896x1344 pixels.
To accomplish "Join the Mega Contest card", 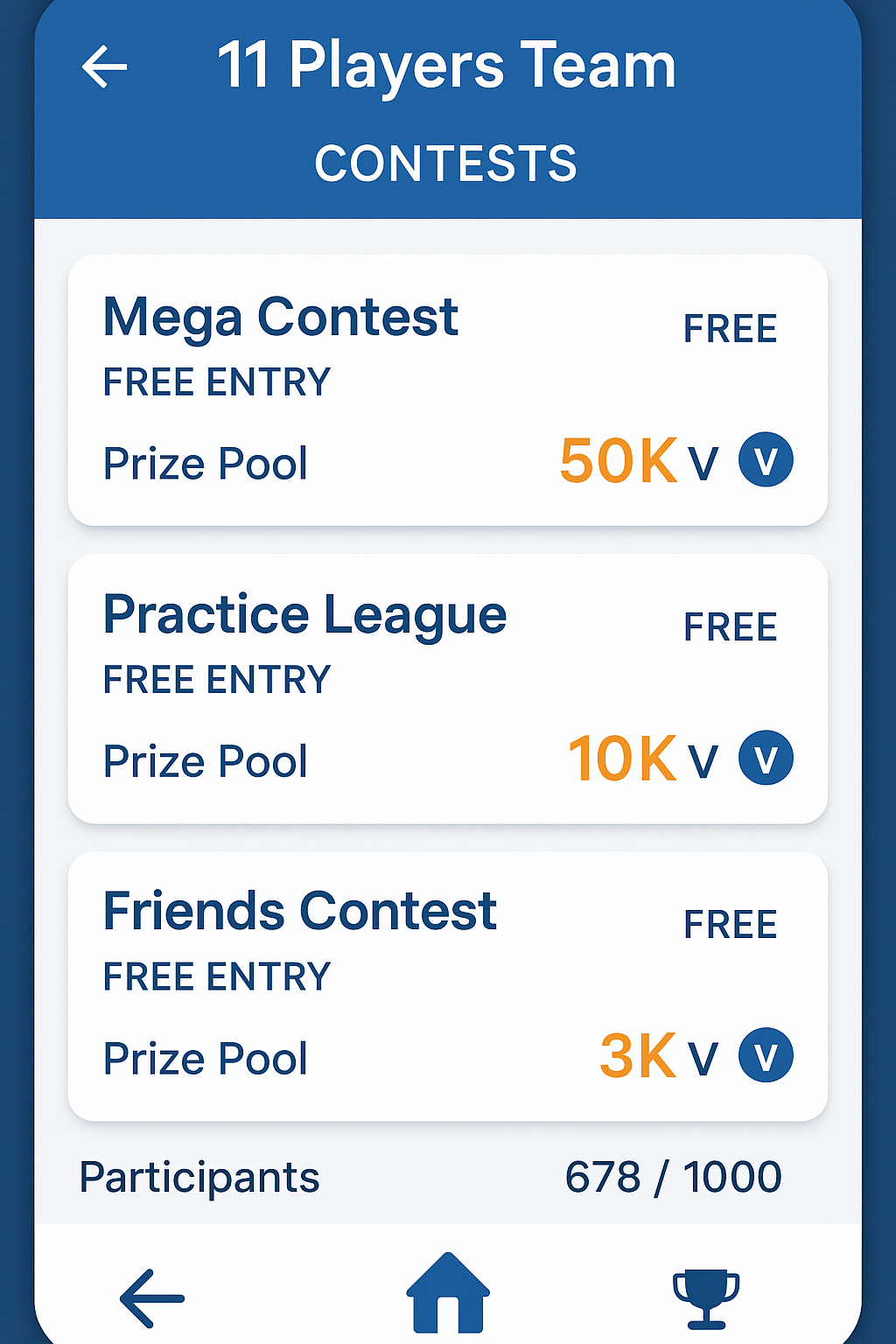I will tap(447, 389).
